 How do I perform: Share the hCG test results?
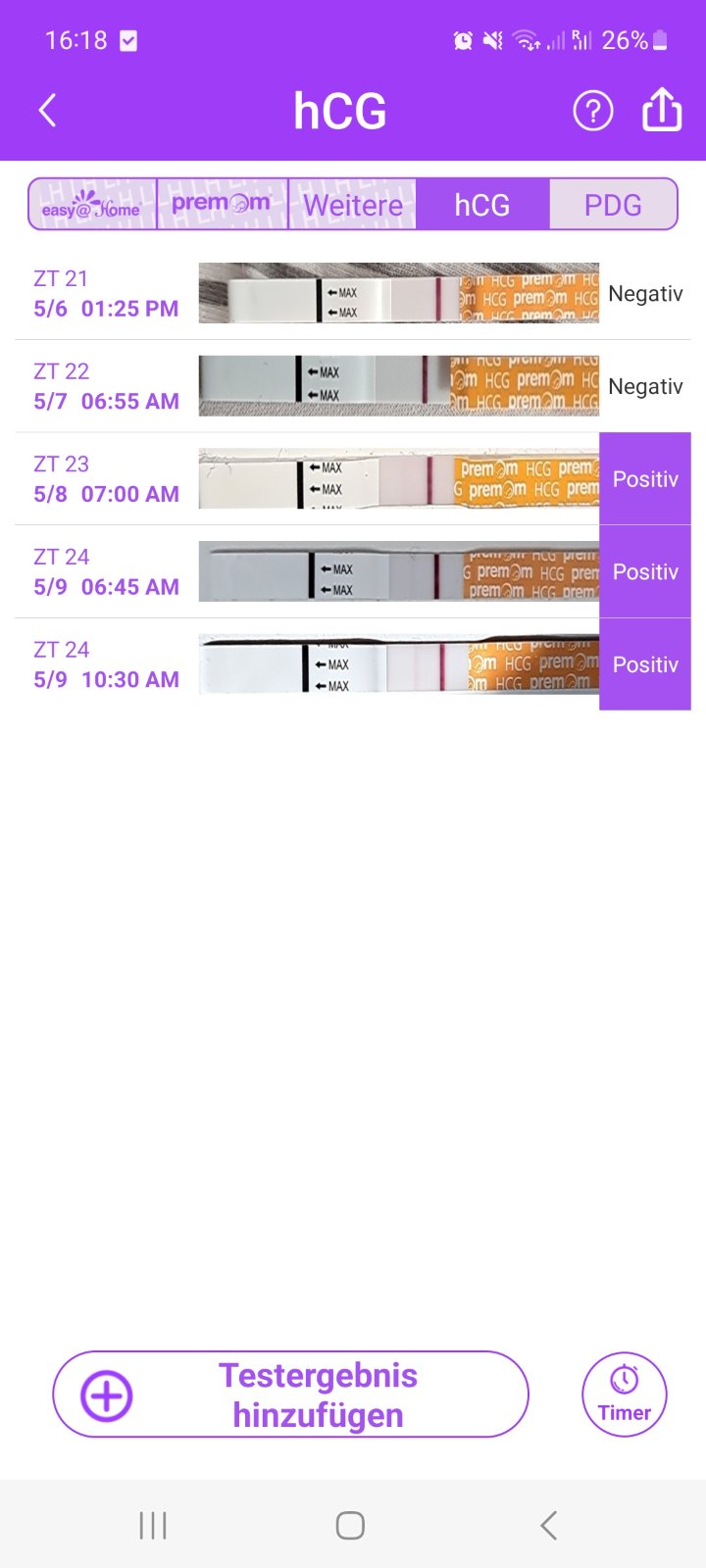tap(662, 110)
